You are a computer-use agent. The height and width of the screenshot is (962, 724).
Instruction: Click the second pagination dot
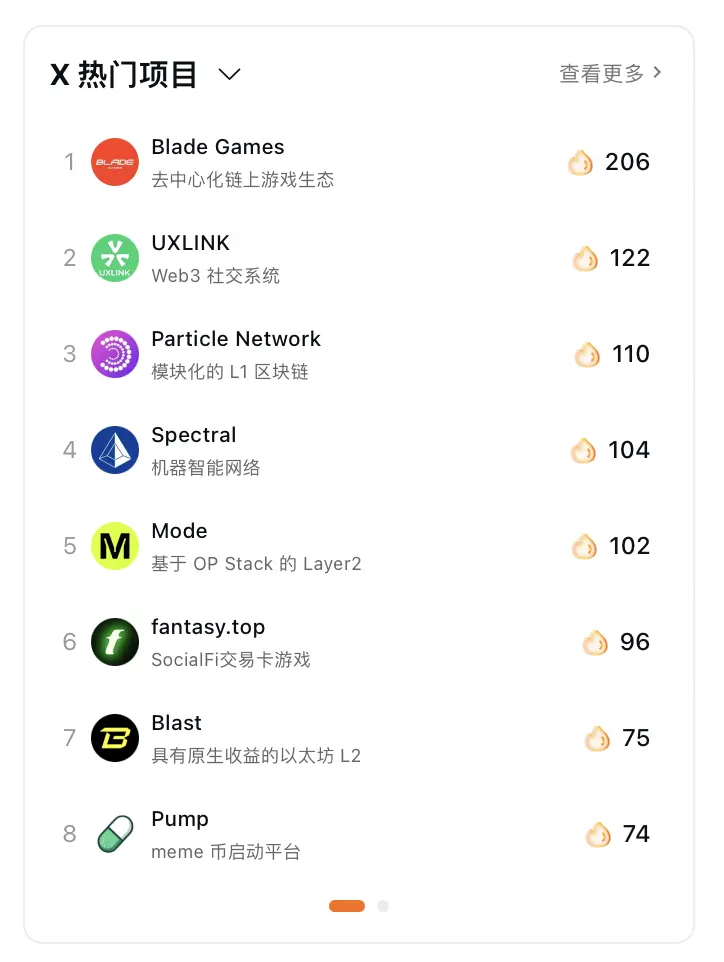click(x=382, y=906)
